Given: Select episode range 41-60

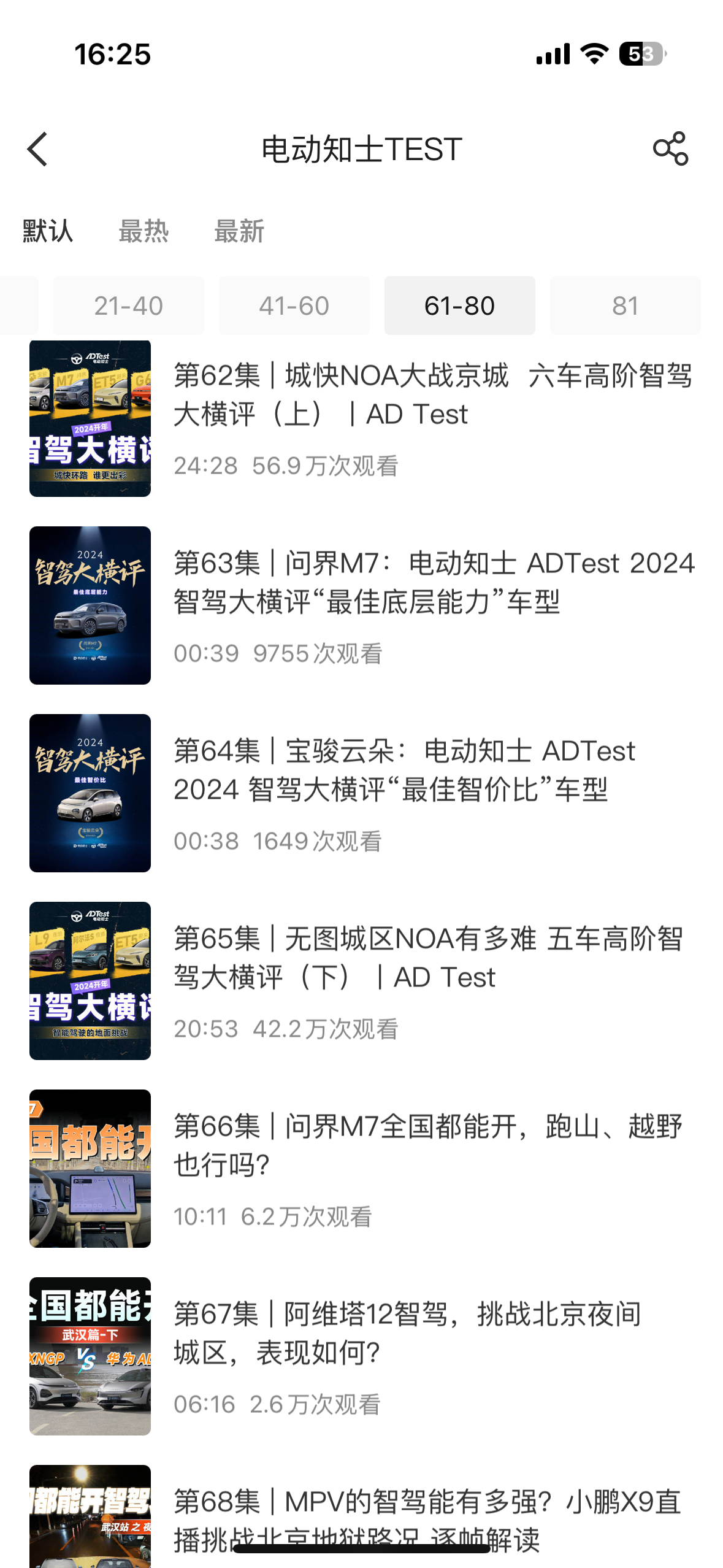Looking at the screenshot, I should click(x=294, y=306).
